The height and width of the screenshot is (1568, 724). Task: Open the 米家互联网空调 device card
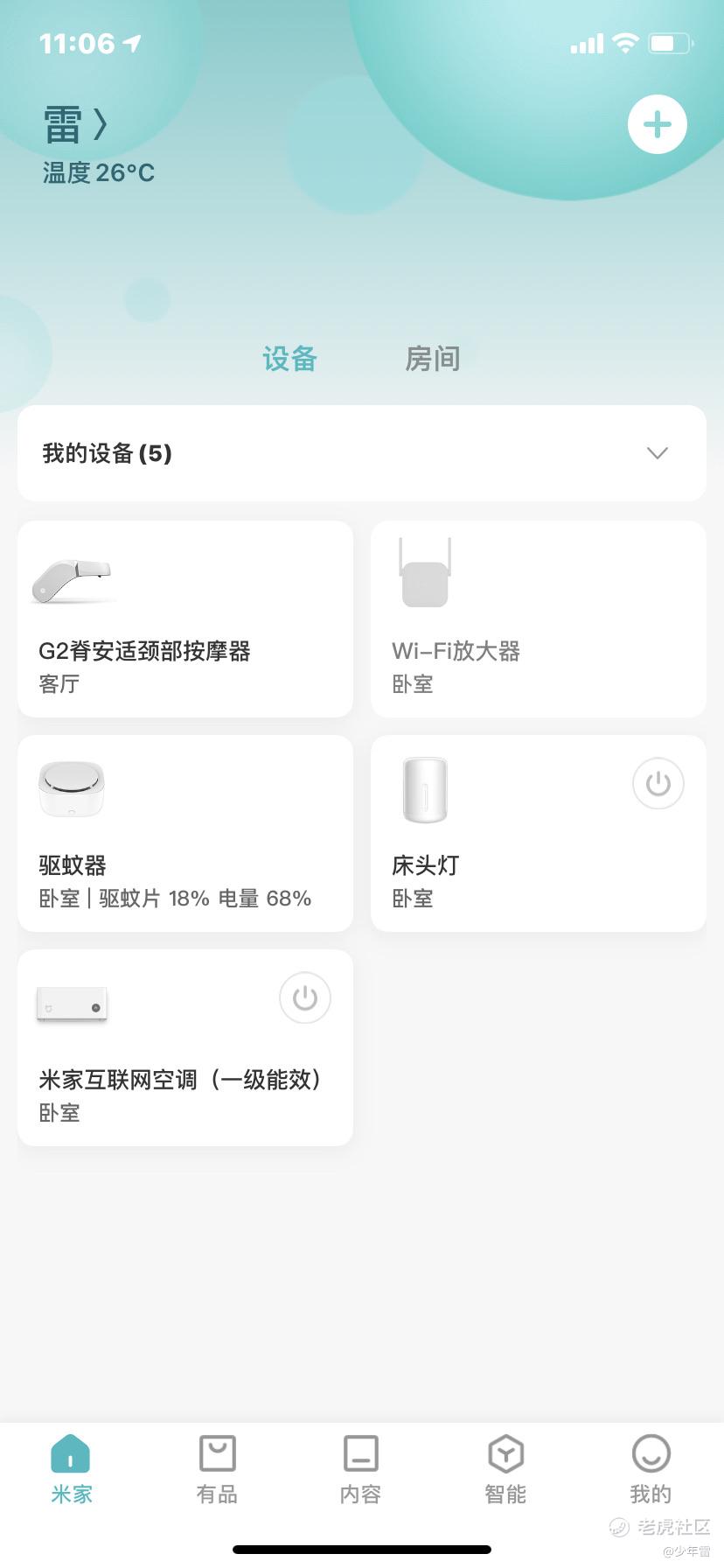click(x=185, y=1048)
